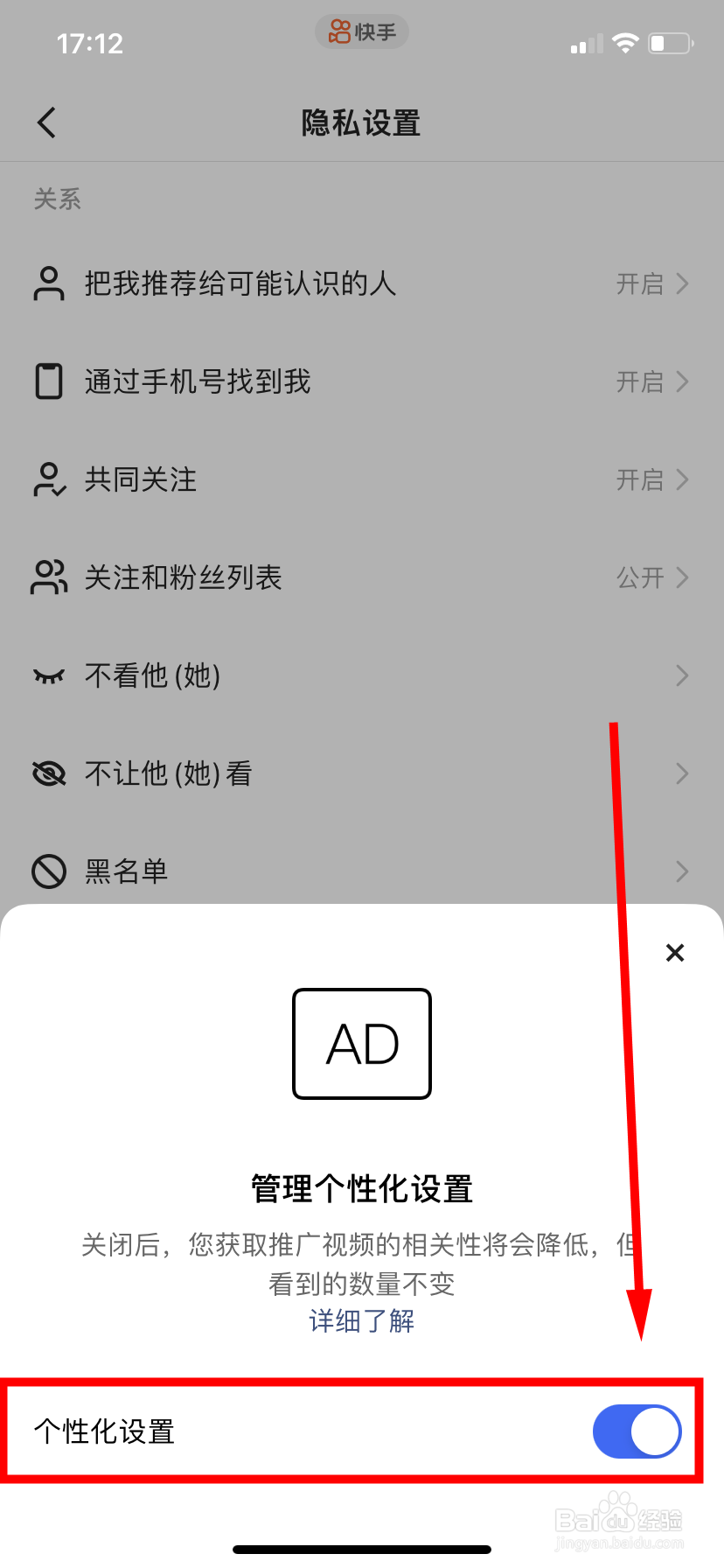This screenshot has width=724, height=1568.
Task: Click the crossed-out eye icon for 不让他(她)看
Action: click(x=48, y=773)
